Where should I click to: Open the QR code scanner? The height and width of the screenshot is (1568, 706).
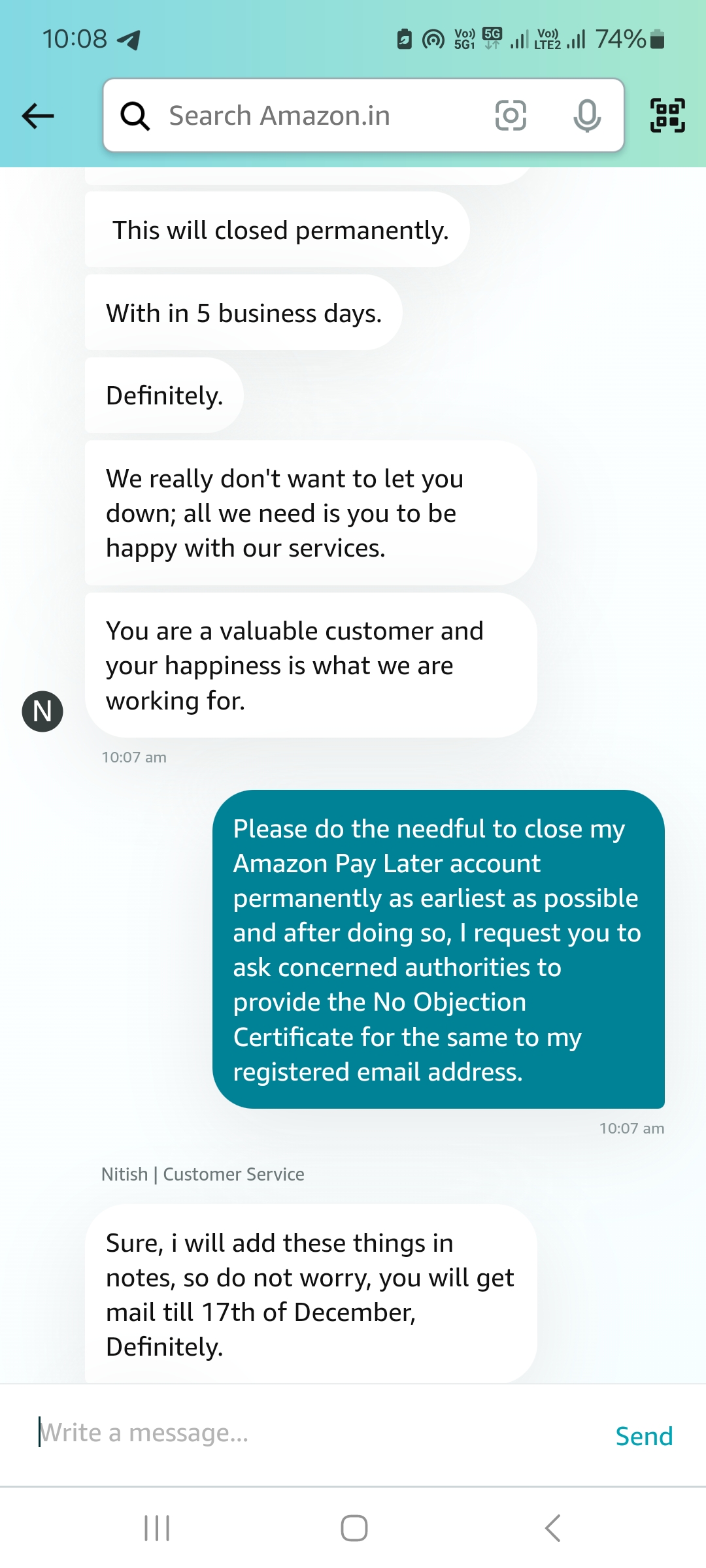(x=667, y=116)
